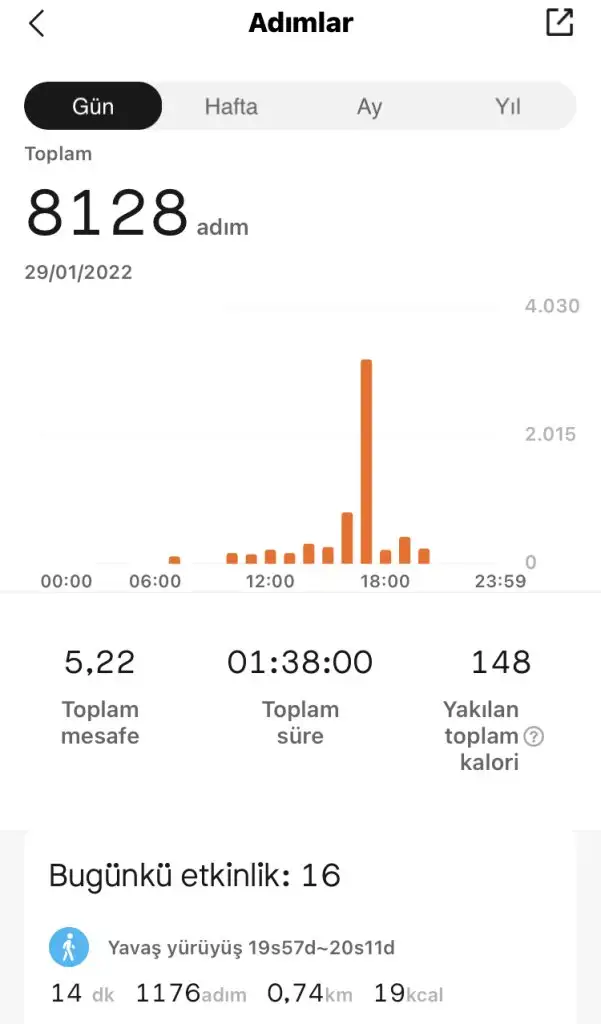Switch to the Yıl view
This screenshot has height=1024, width=601.
pyautogui.click(x=508, y=106)
